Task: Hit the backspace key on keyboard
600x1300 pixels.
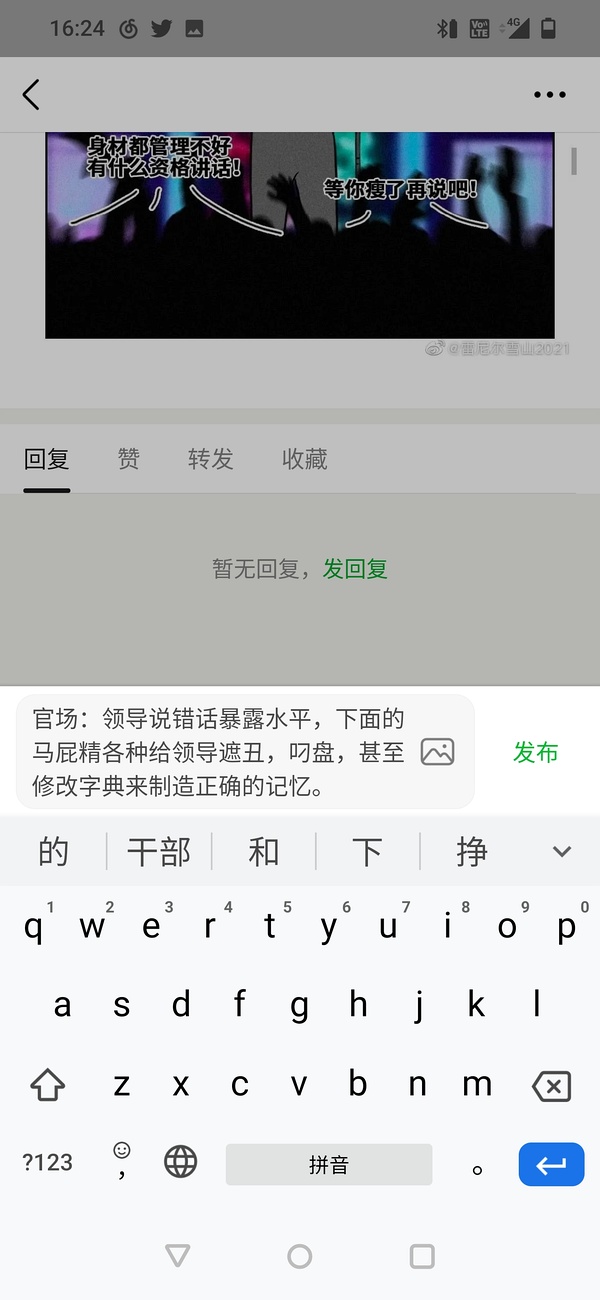Action: [x=551, y=1085]
